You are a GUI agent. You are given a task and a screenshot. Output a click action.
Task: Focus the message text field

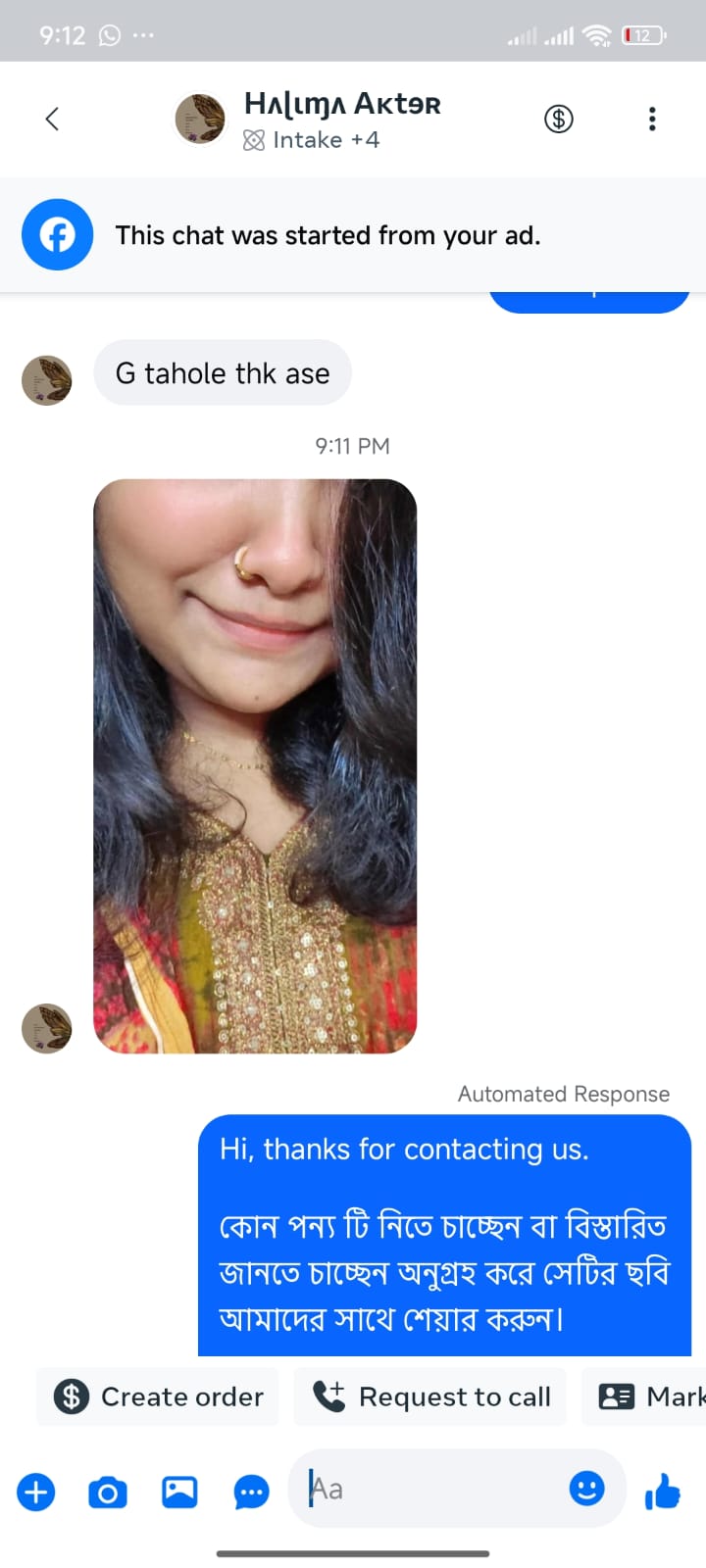[x=431, y=1490]
